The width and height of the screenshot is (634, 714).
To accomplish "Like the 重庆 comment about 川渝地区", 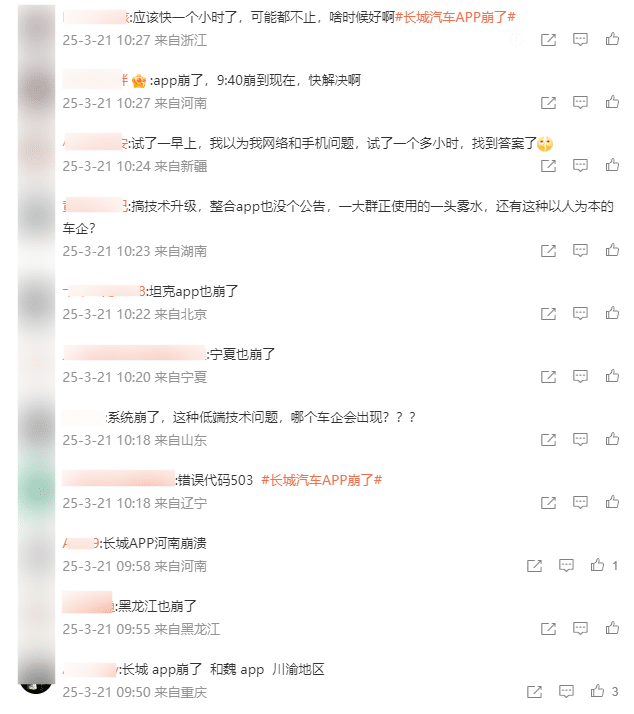I will click(x=598, y=692).
